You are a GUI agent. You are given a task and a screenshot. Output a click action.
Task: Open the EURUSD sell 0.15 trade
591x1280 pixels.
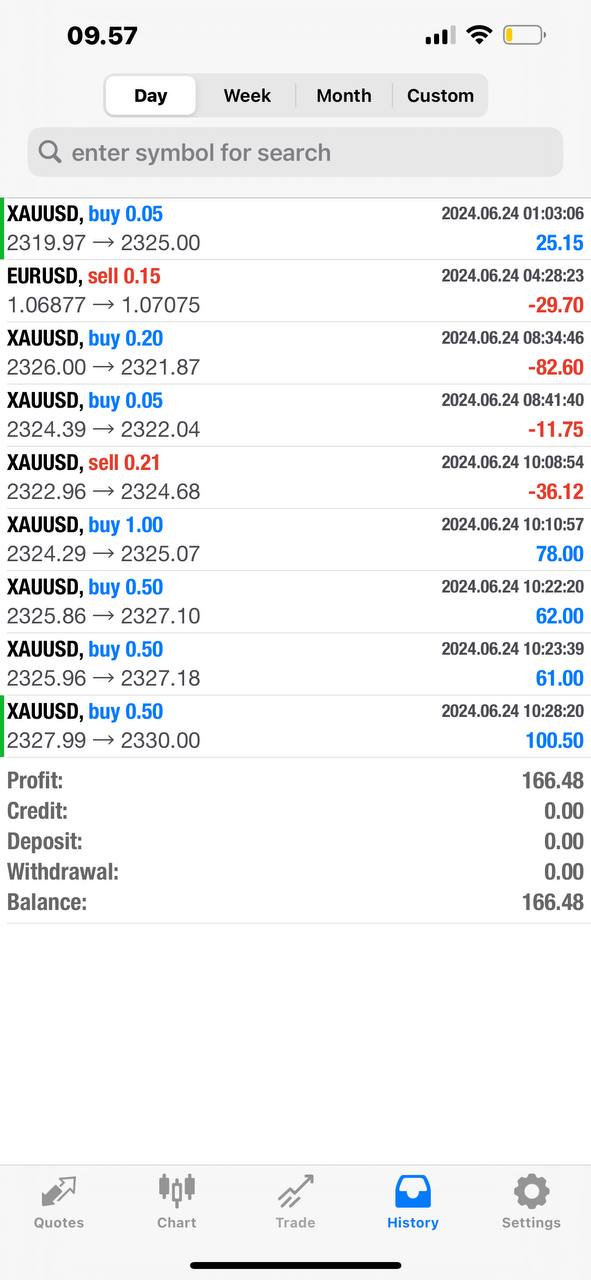[x=295, y=291]
